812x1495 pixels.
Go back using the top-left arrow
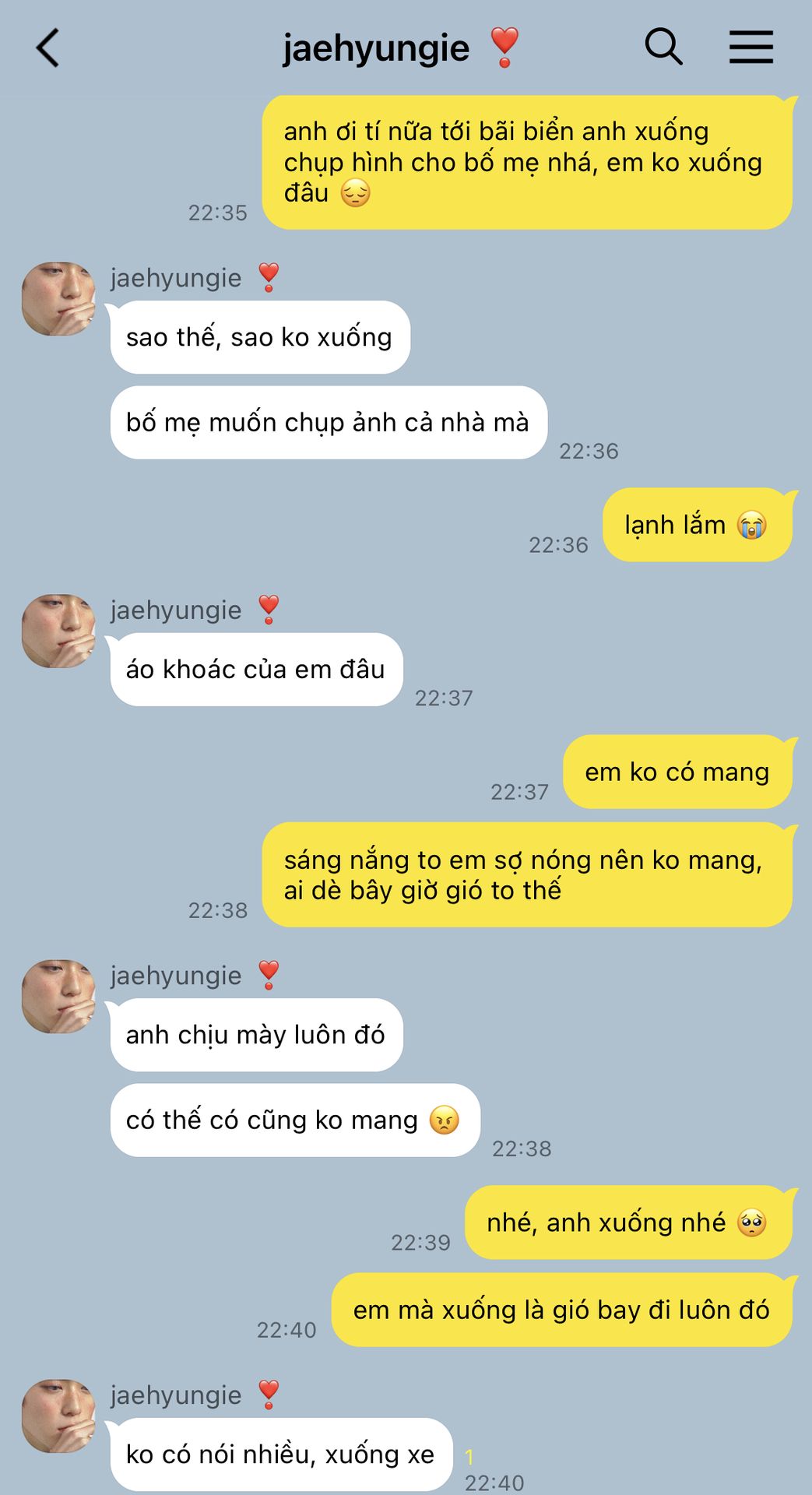click(x=47, y=47)
